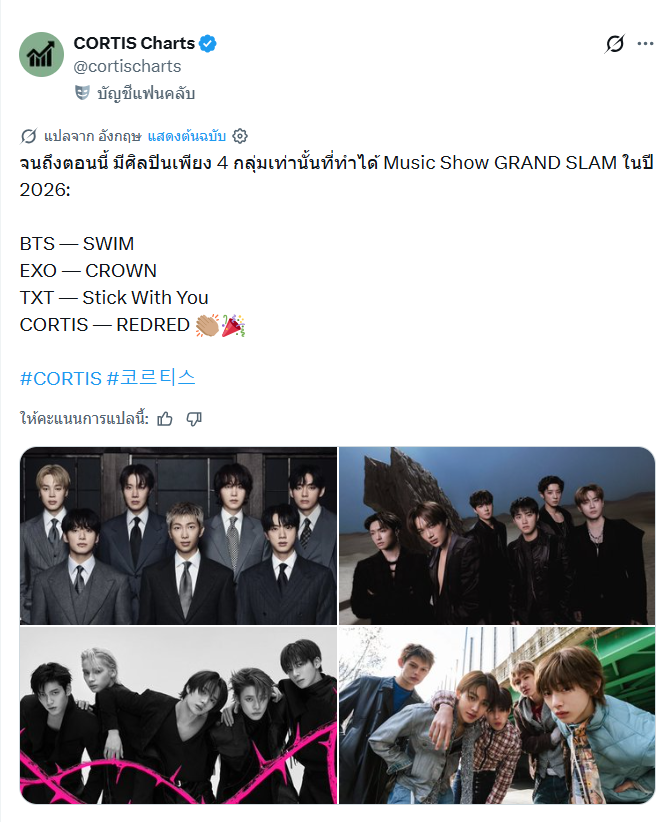Image resolution: width=670 pixels, height=822 pixels.
Task: Open the CORTIS Charts profile avatar
Action: tap(41, 55)
